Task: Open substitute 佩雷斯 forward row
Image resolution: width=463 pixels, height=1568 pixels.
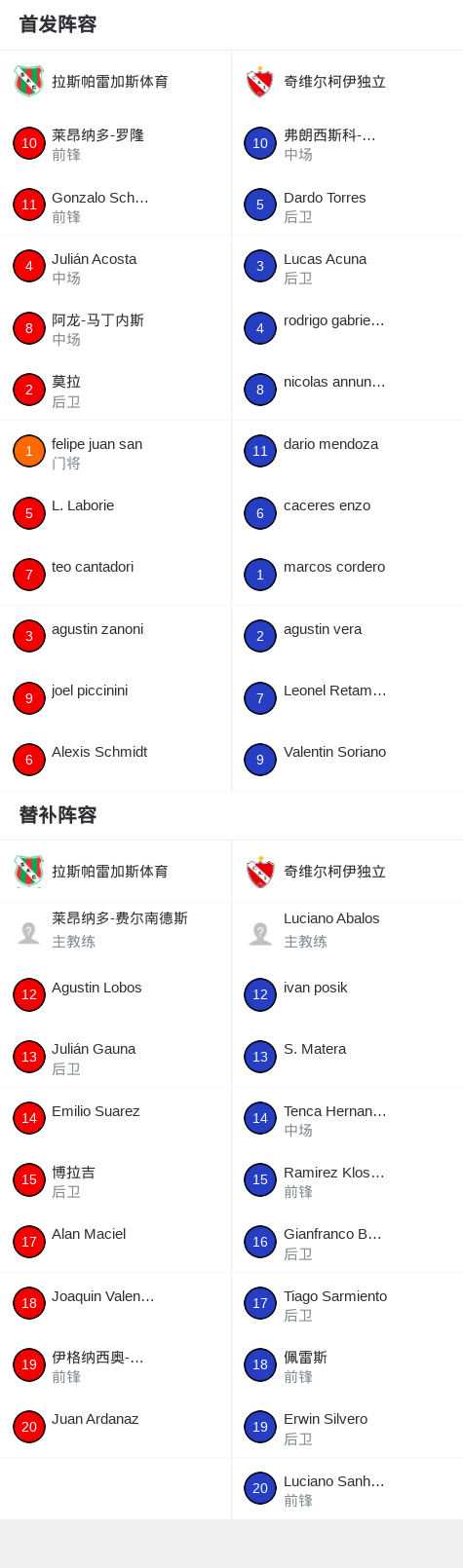Action: 347,1365
